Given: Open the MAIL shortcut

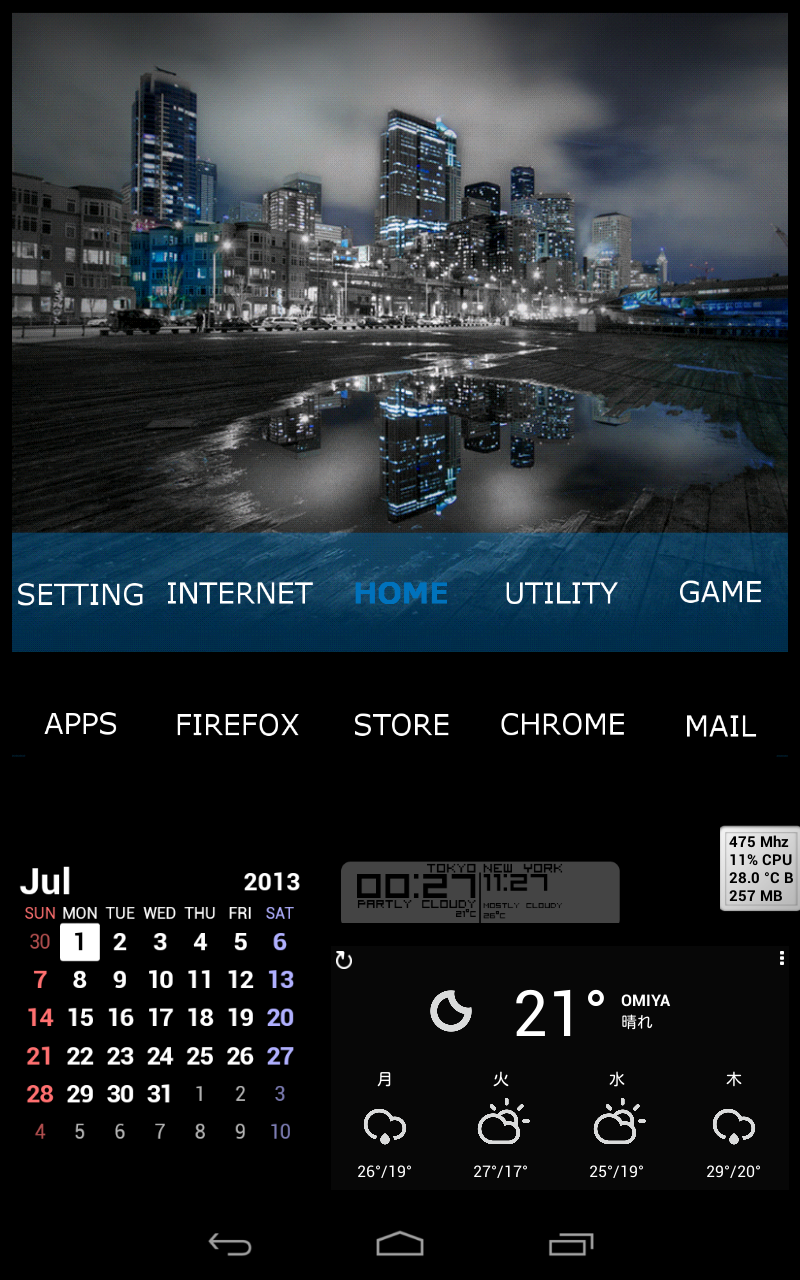Looking at the screenshot, I should tap(720, 726).
